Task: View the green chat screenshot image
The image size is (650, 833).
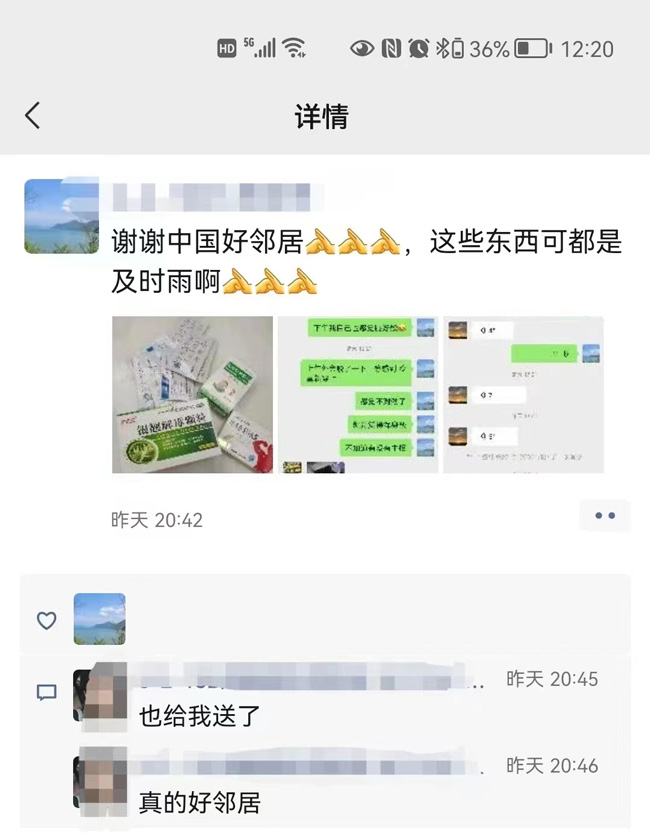Action: tap(357, 394)
